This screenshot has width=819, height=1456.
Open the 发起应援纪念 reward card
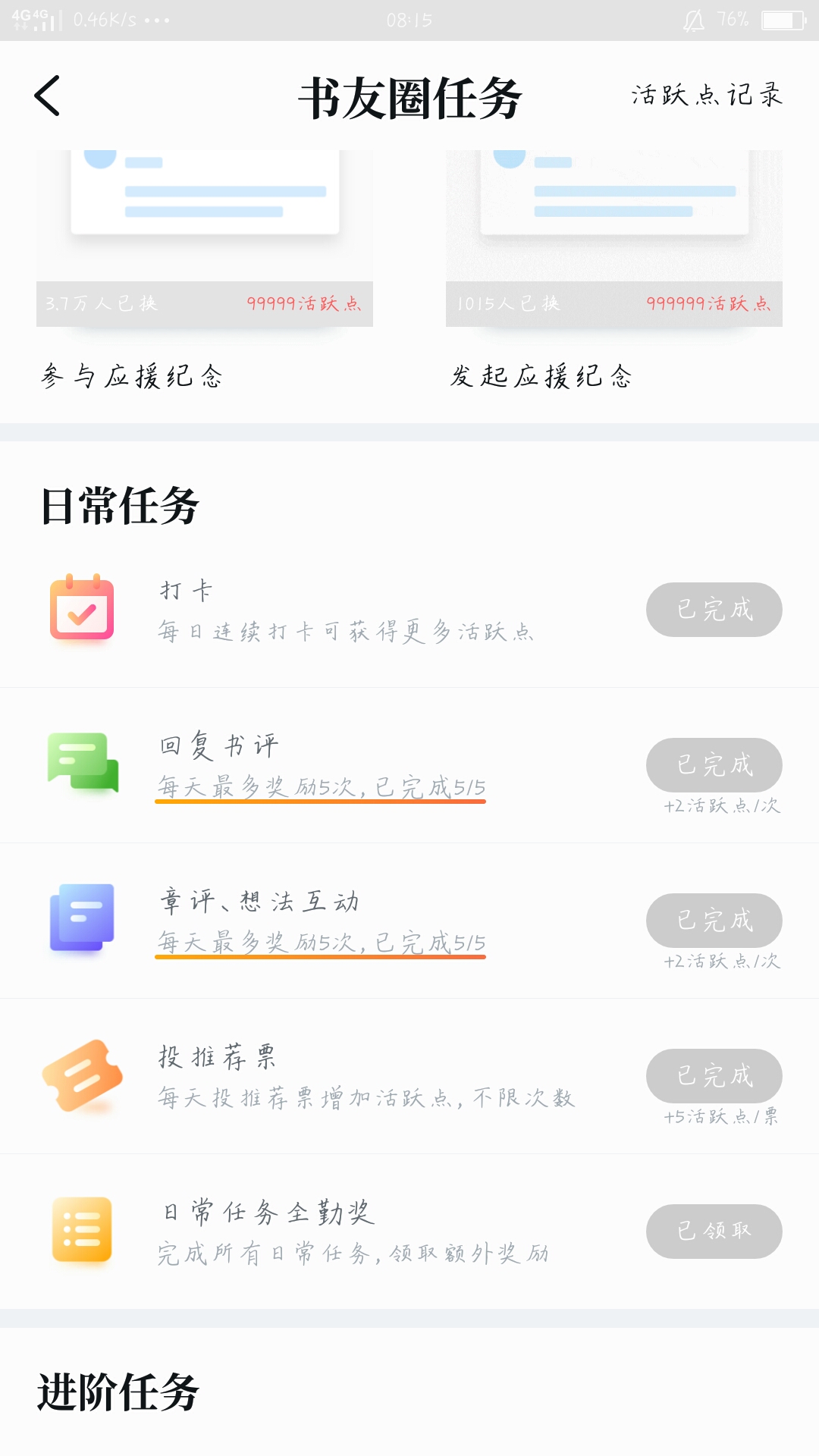[x=614, y=270]
